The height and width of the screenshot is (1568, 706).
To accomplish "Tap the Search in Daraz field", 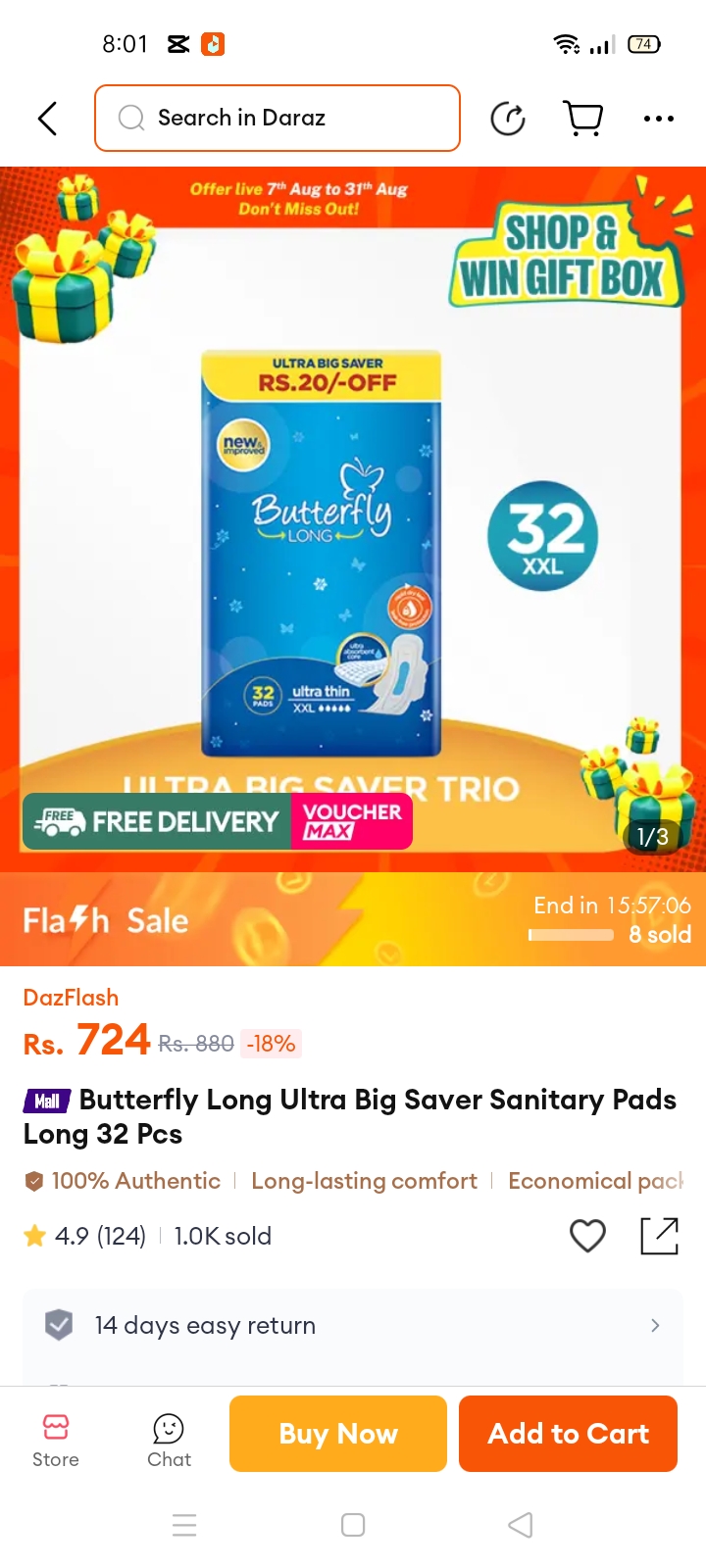I will (x=277, y=119).
